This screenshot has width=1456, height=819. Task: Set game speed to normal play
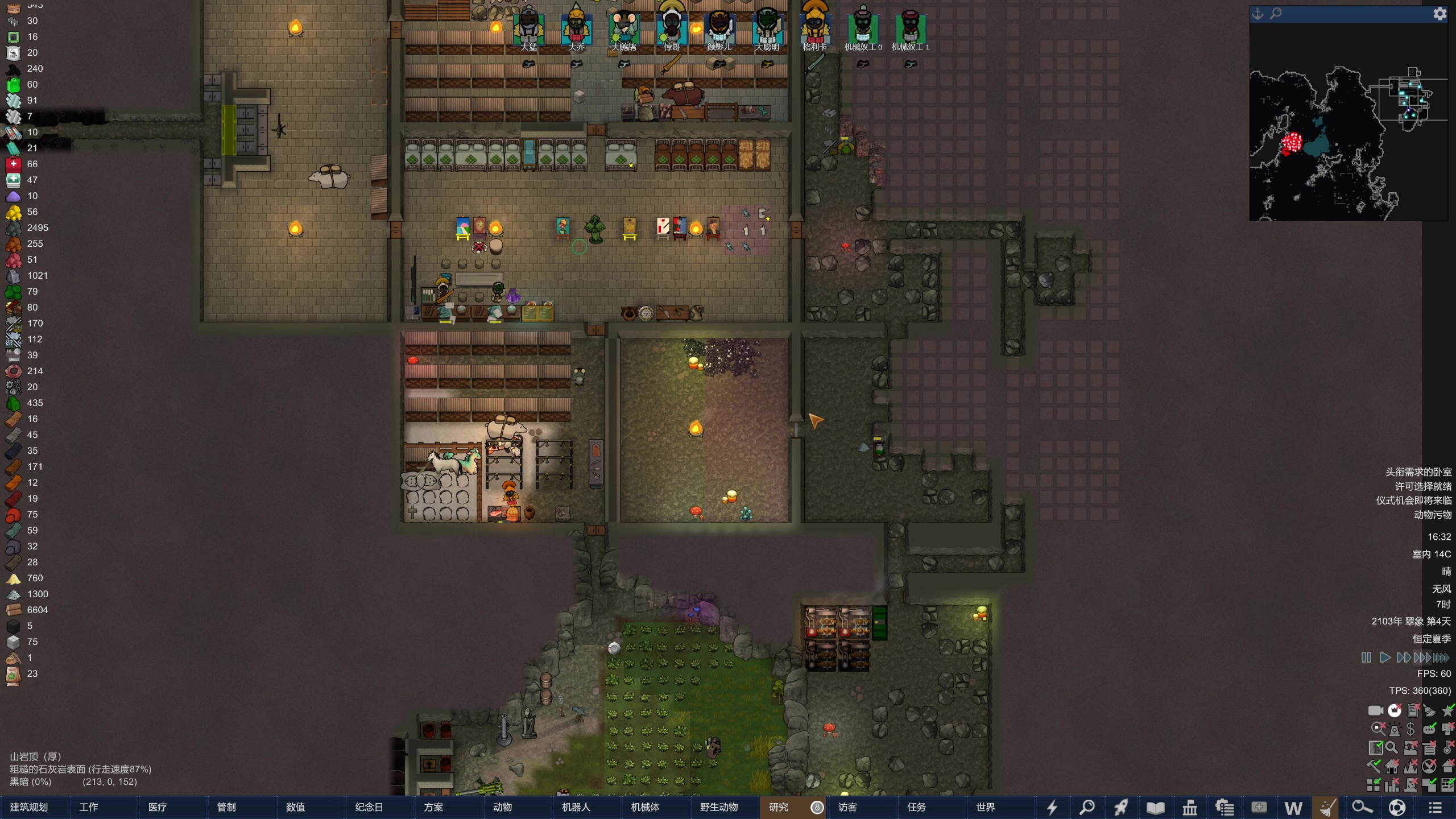point(1385,657)
